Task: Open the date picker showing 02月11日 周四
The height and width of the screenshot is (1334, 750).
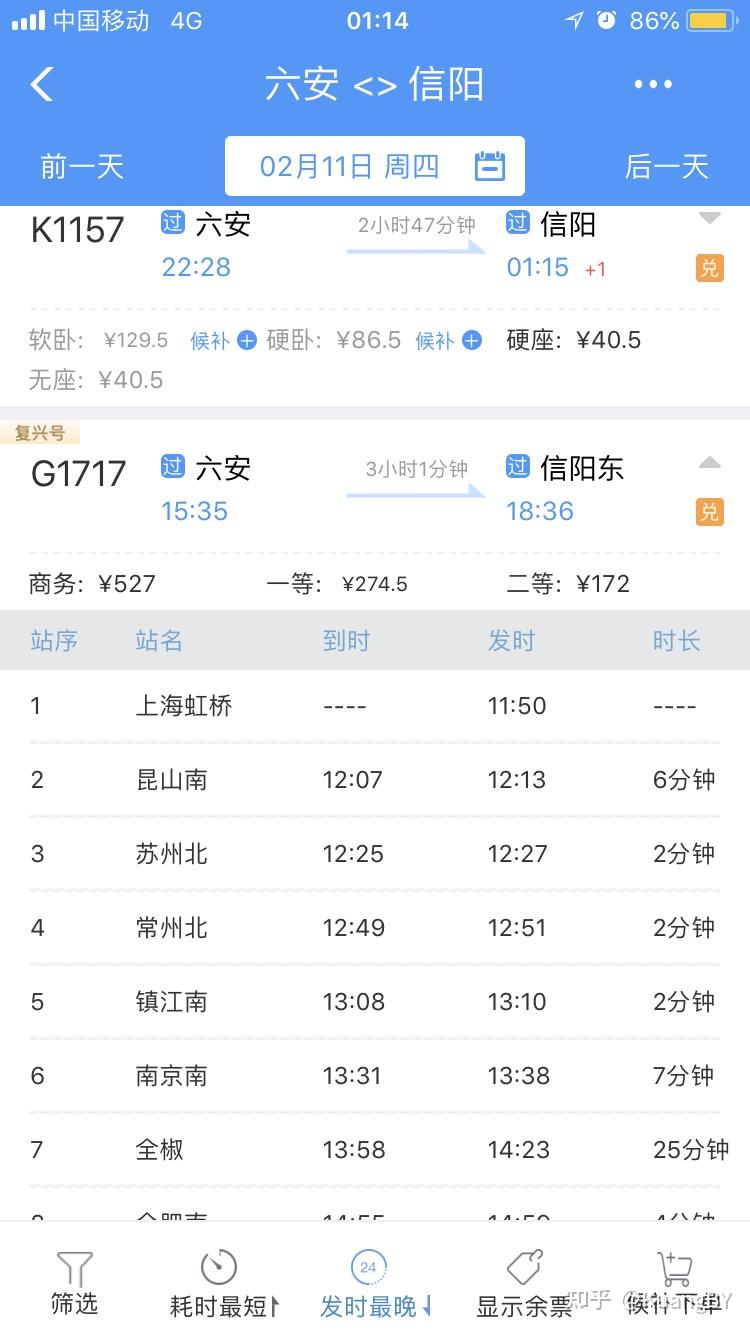Action: pyautogui.click(x=375, y=166)
